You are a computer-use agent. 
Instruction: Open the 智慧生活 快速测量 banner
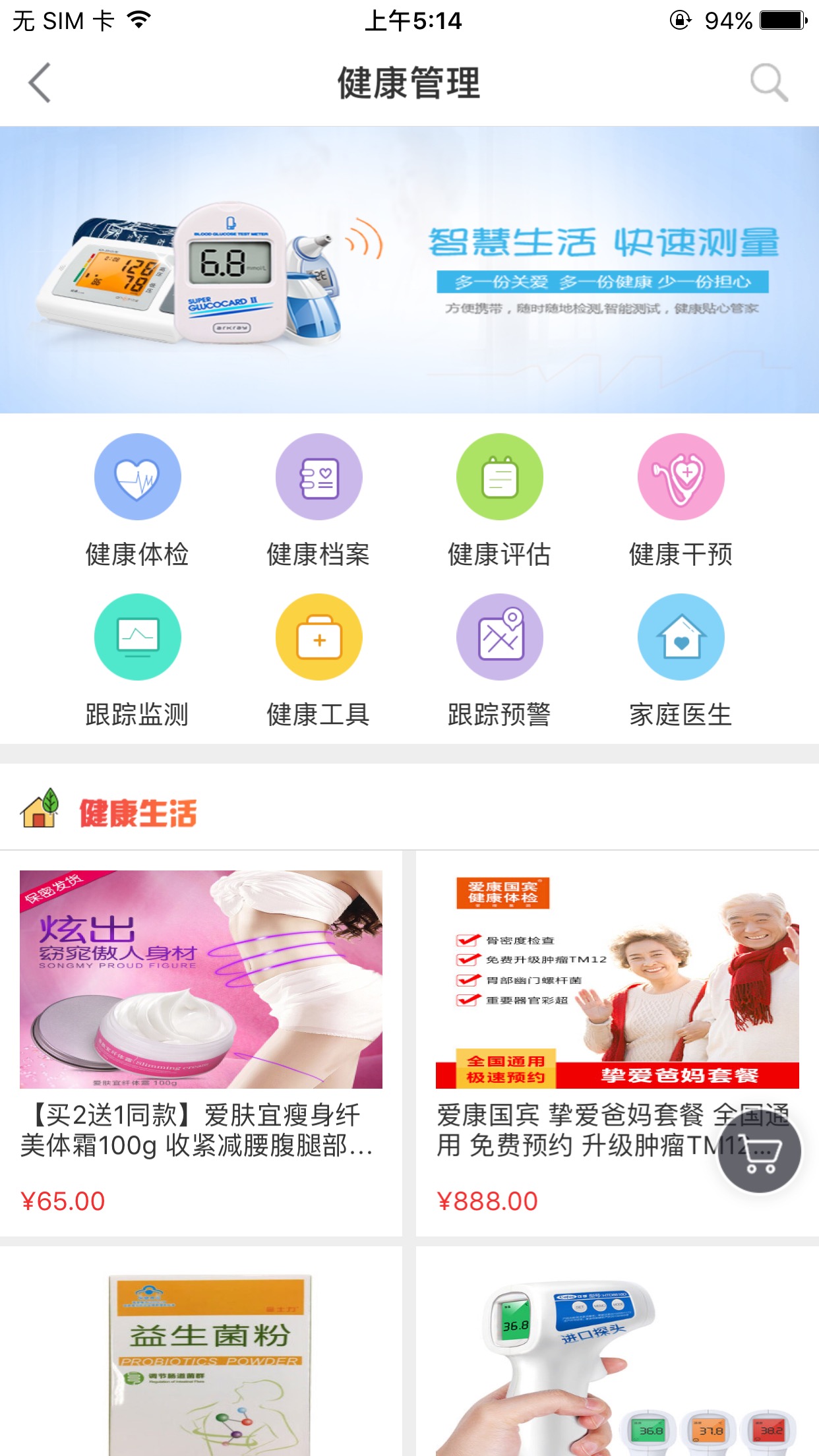point(409,270)
